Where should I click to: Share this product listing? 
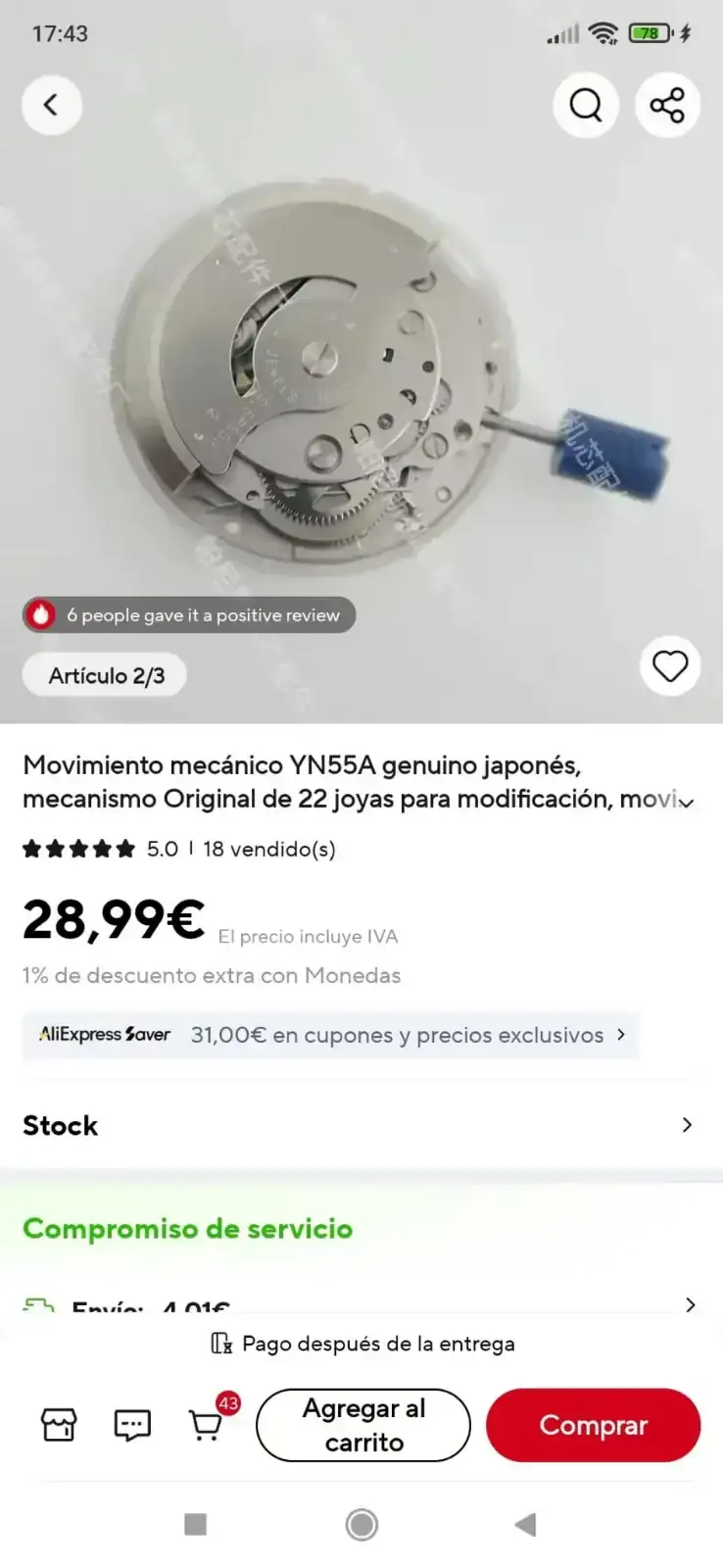click(x=667, y=105)
